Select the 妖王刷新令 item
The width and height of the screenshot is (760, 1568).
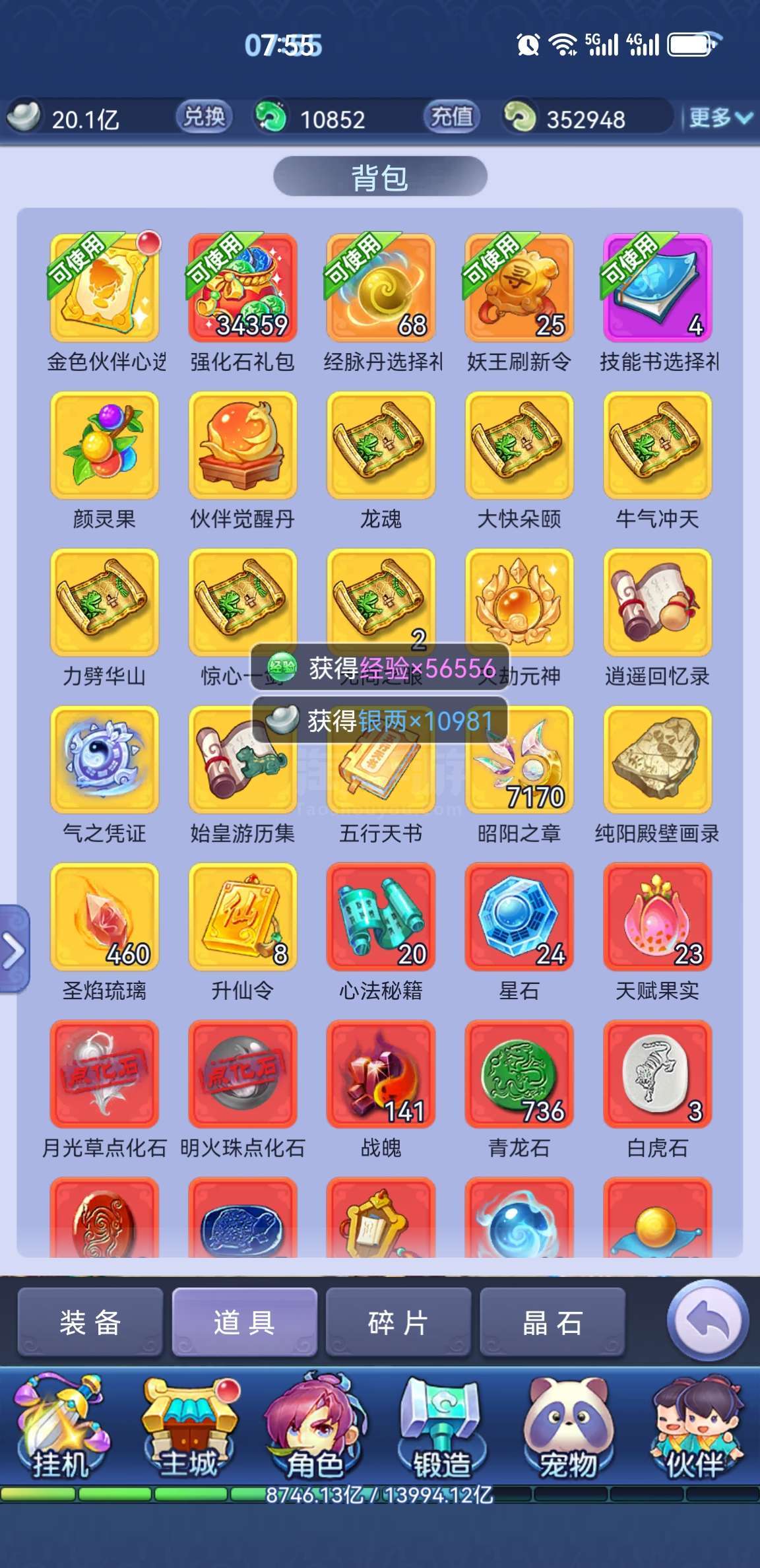519,288
